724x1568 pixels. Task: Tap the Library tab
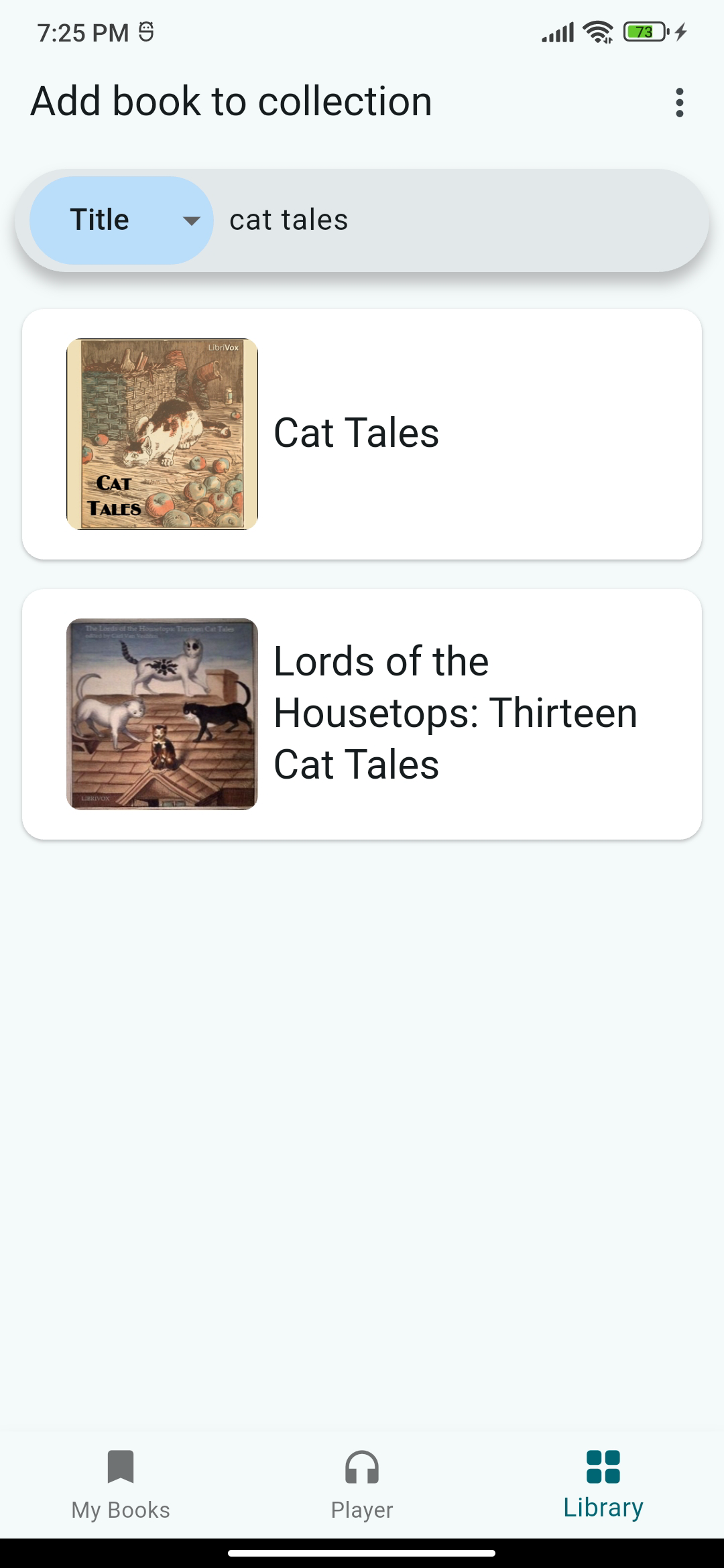coord(603,1483)
